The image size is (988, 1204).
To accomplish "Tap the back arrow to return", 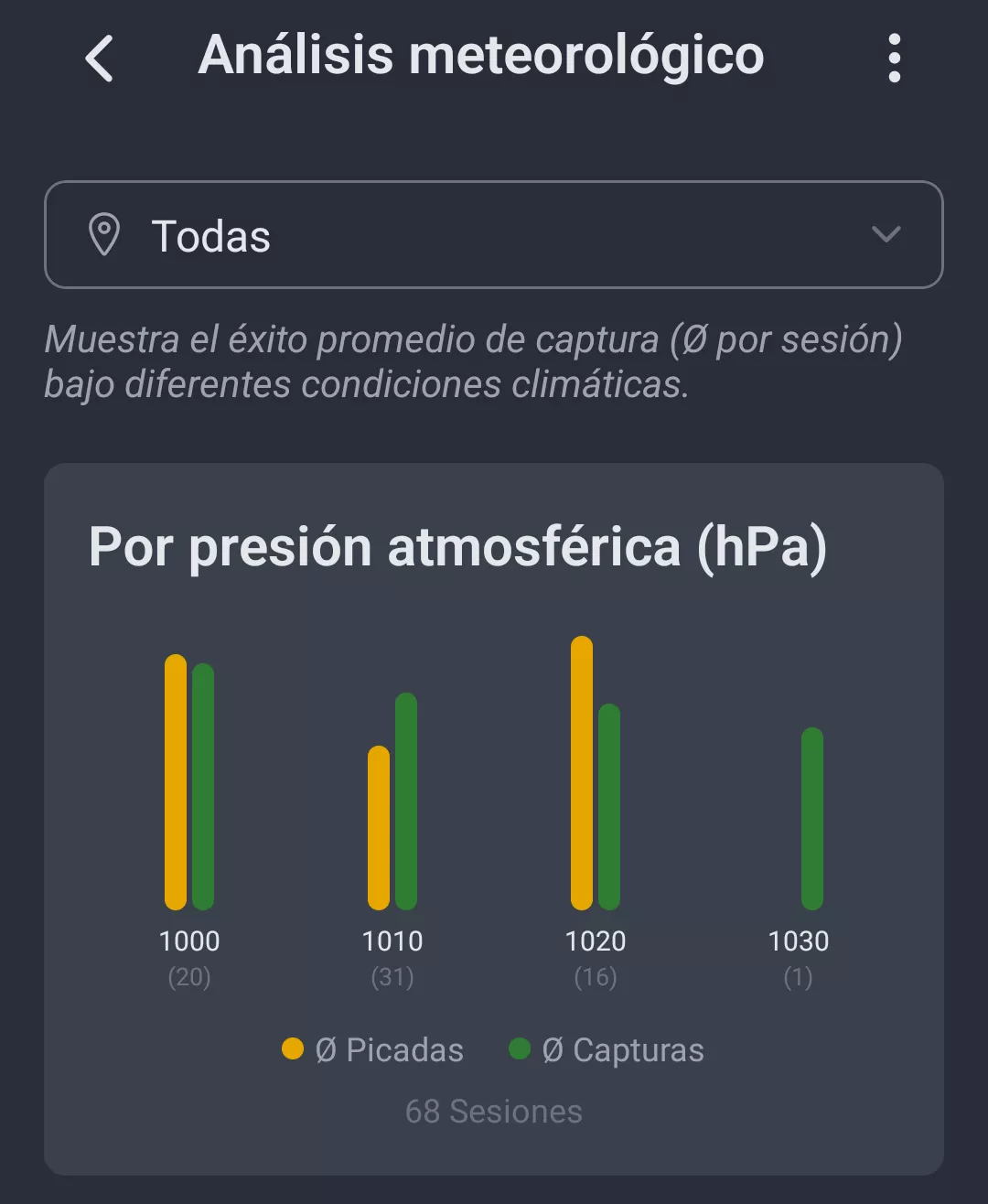I will [101, 58].
